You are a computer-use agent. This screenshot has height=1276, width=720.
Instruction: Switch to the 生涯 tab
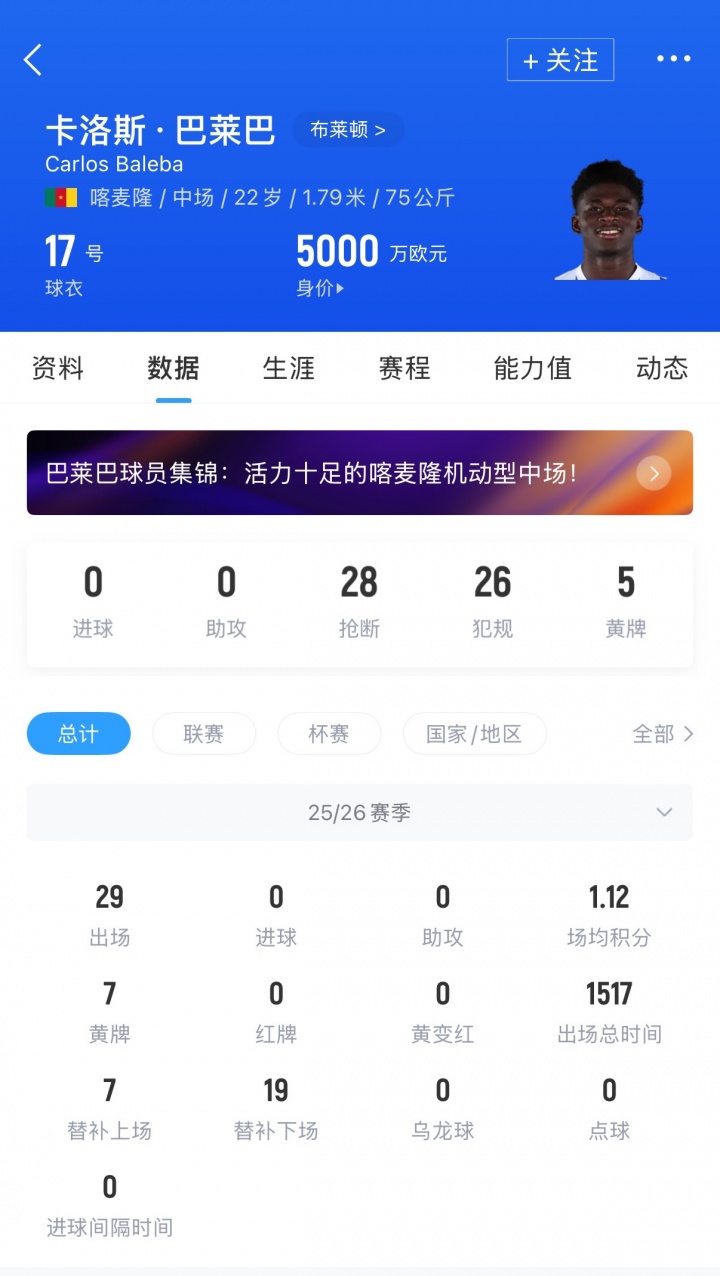pyautogui.click(x=288, y=368)
